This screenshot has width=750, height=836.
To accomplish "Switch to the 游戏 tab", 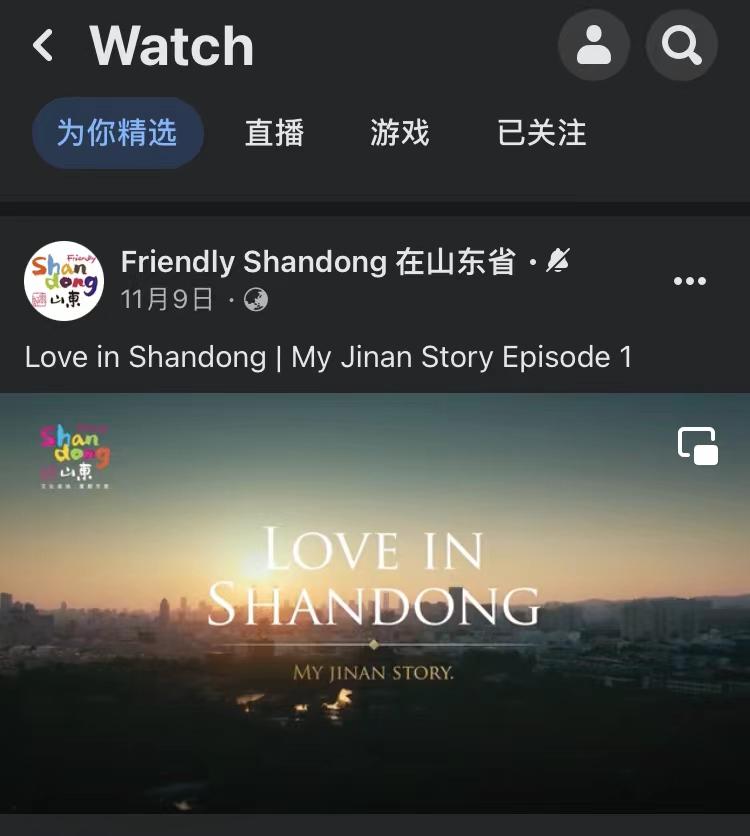I will coord(400,133).
